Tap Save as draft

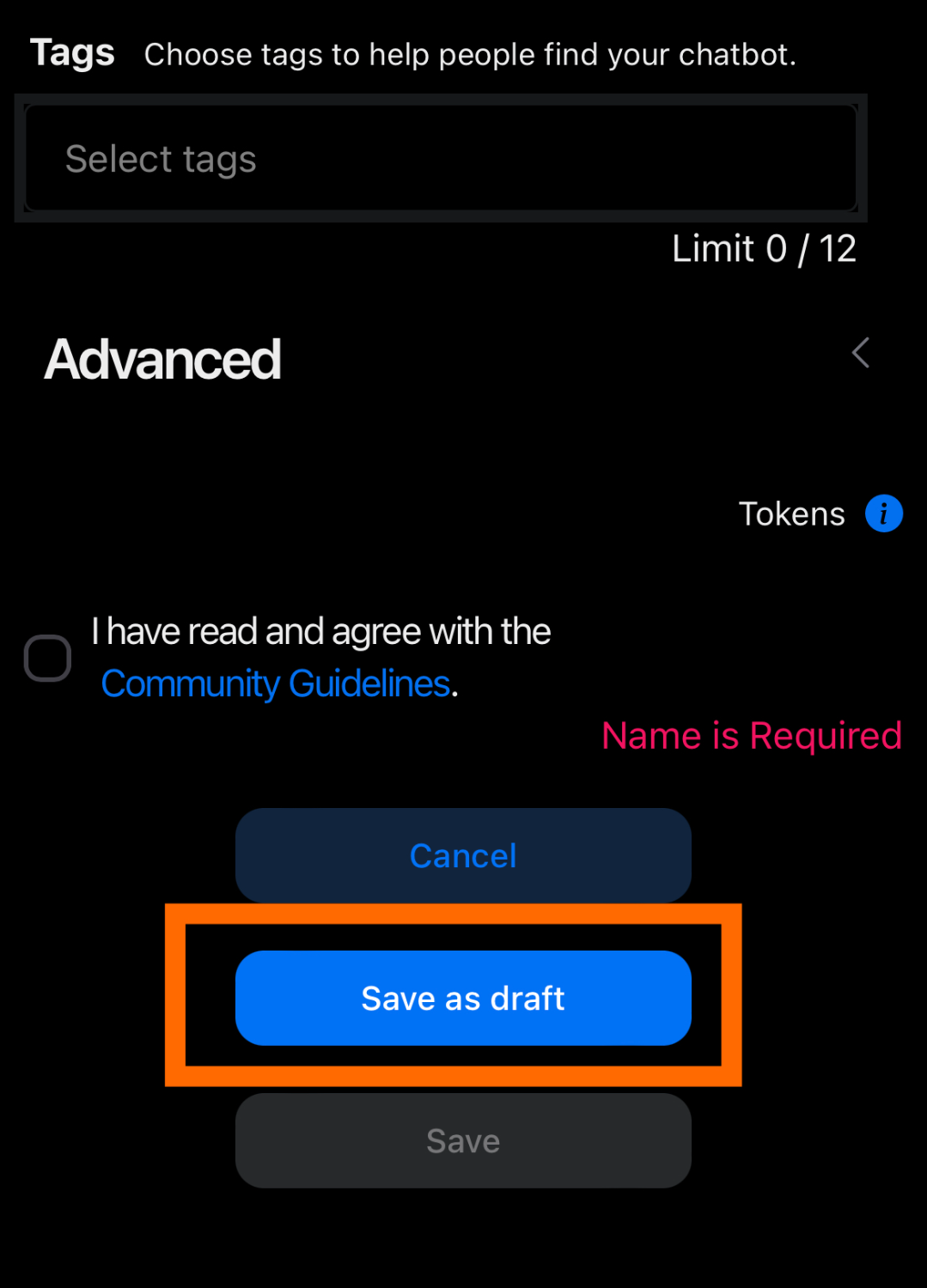[x=463, y=998]
